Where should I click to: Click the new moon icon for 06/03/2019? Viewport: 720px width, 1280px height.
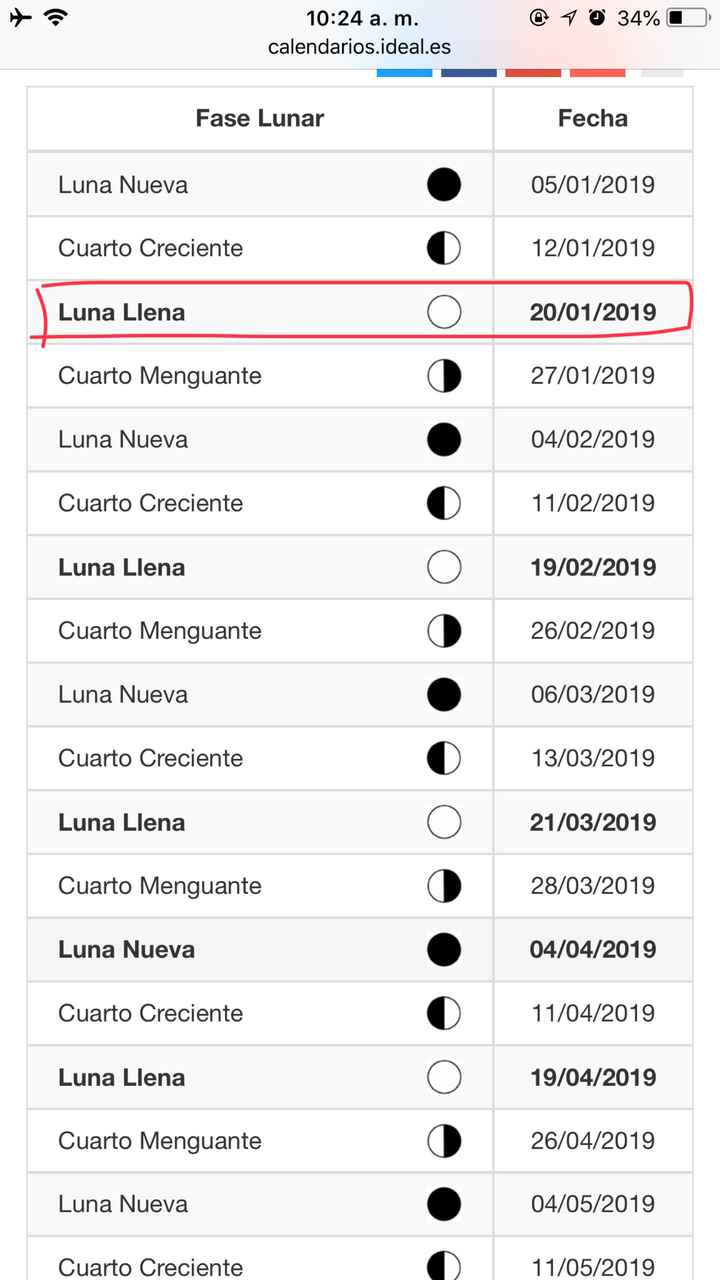443,694
